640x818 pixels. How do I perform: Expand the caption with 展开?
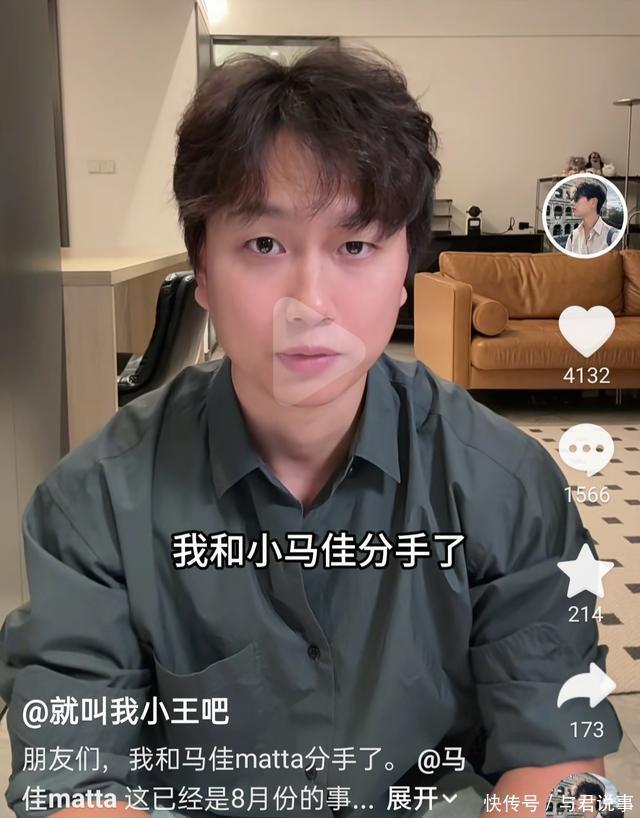click(421, 798)
